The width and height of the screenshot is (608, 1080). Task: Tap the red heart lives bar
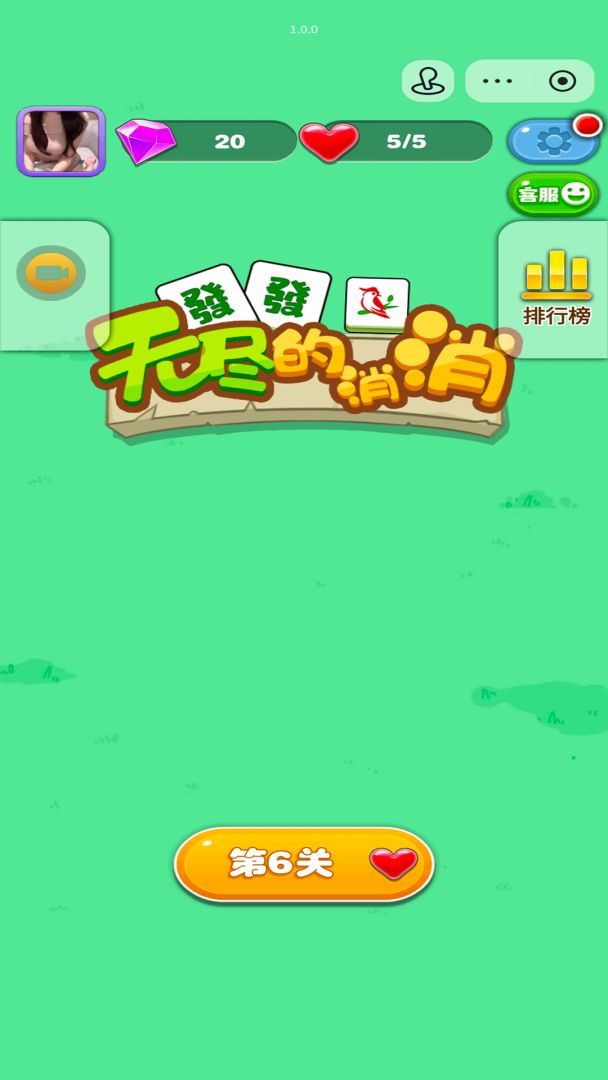(398, 141)
